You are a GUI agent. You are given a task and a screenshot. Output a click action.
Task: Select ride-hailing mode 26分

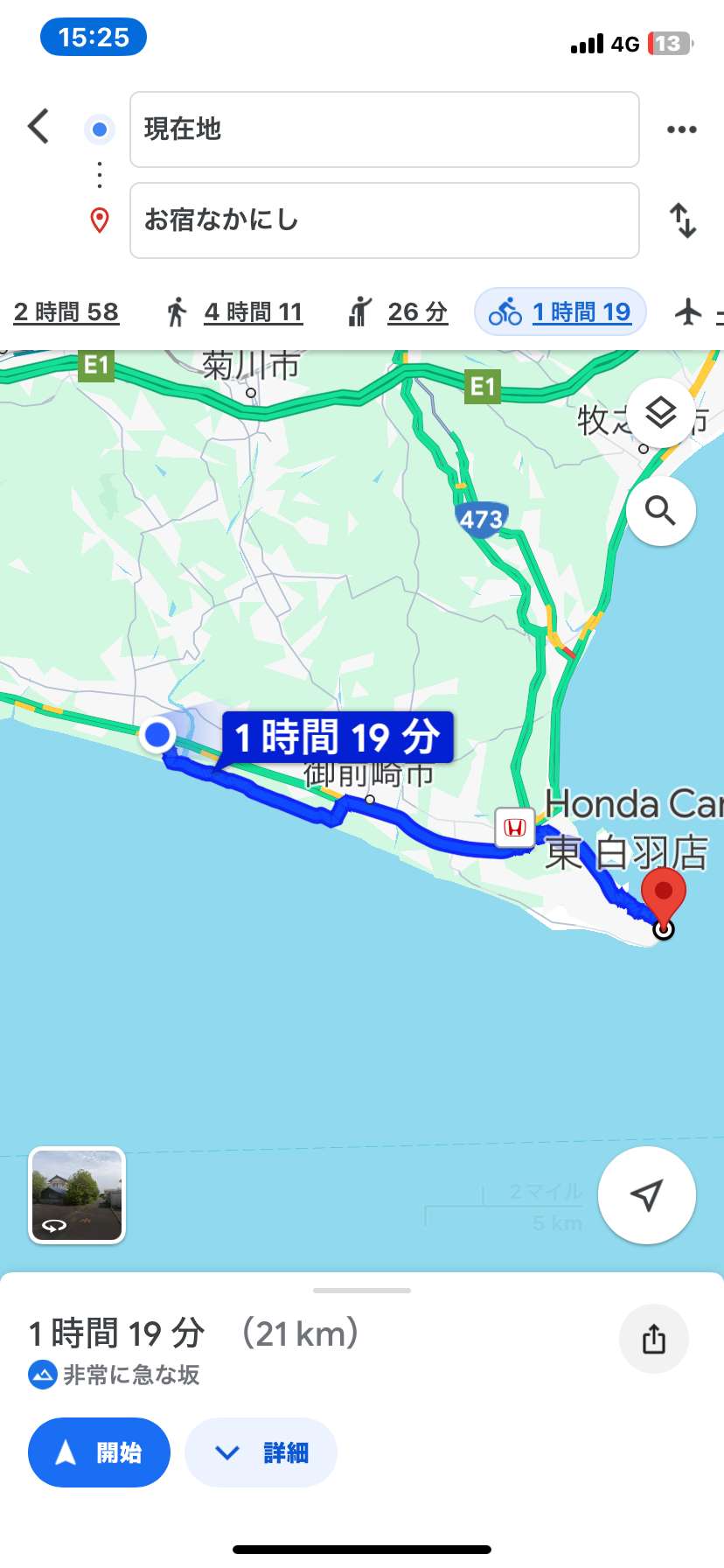tap(397, 312)
